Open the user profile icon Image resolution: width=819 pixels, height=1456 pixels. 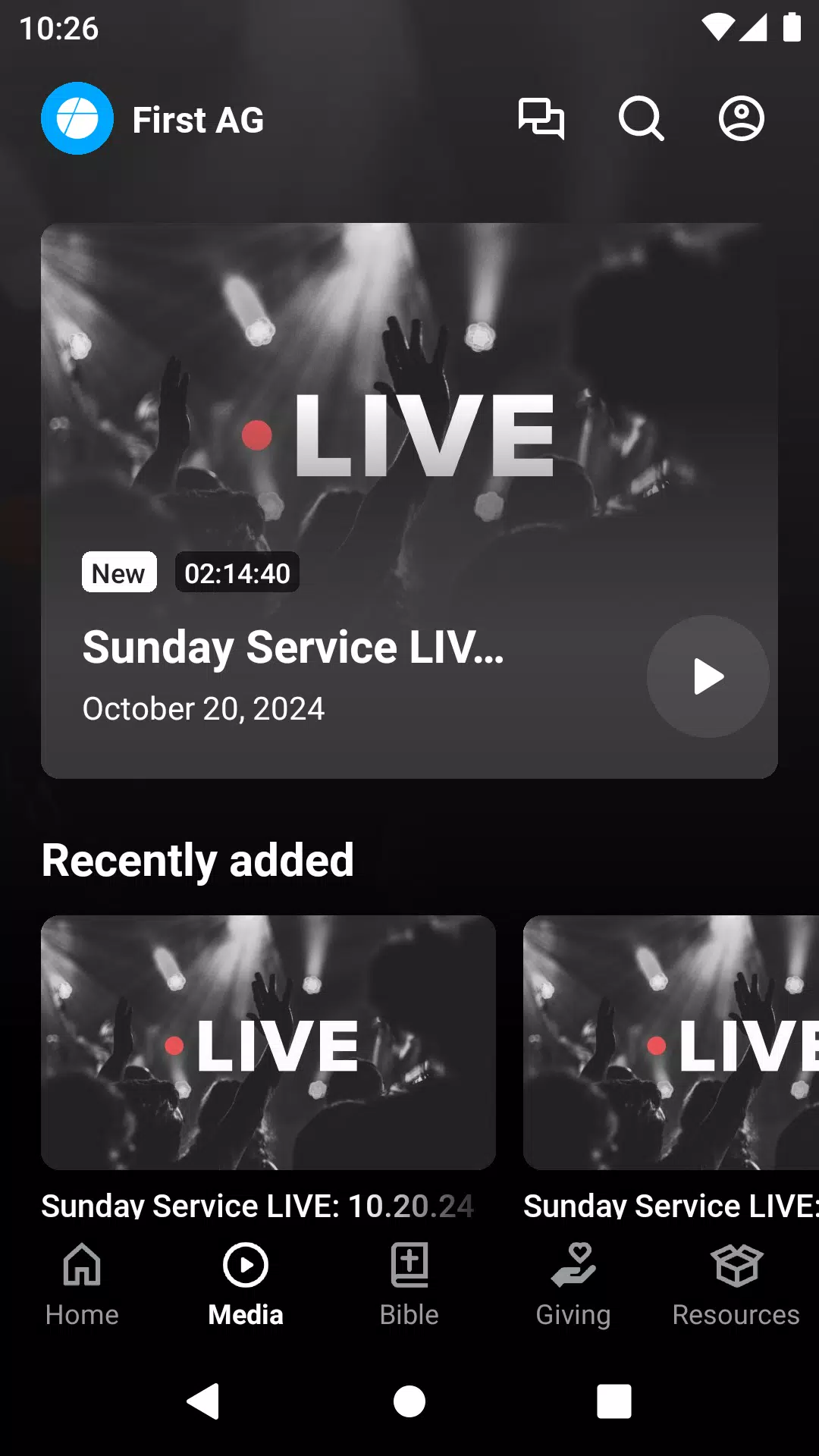click(x=741, y=119)
